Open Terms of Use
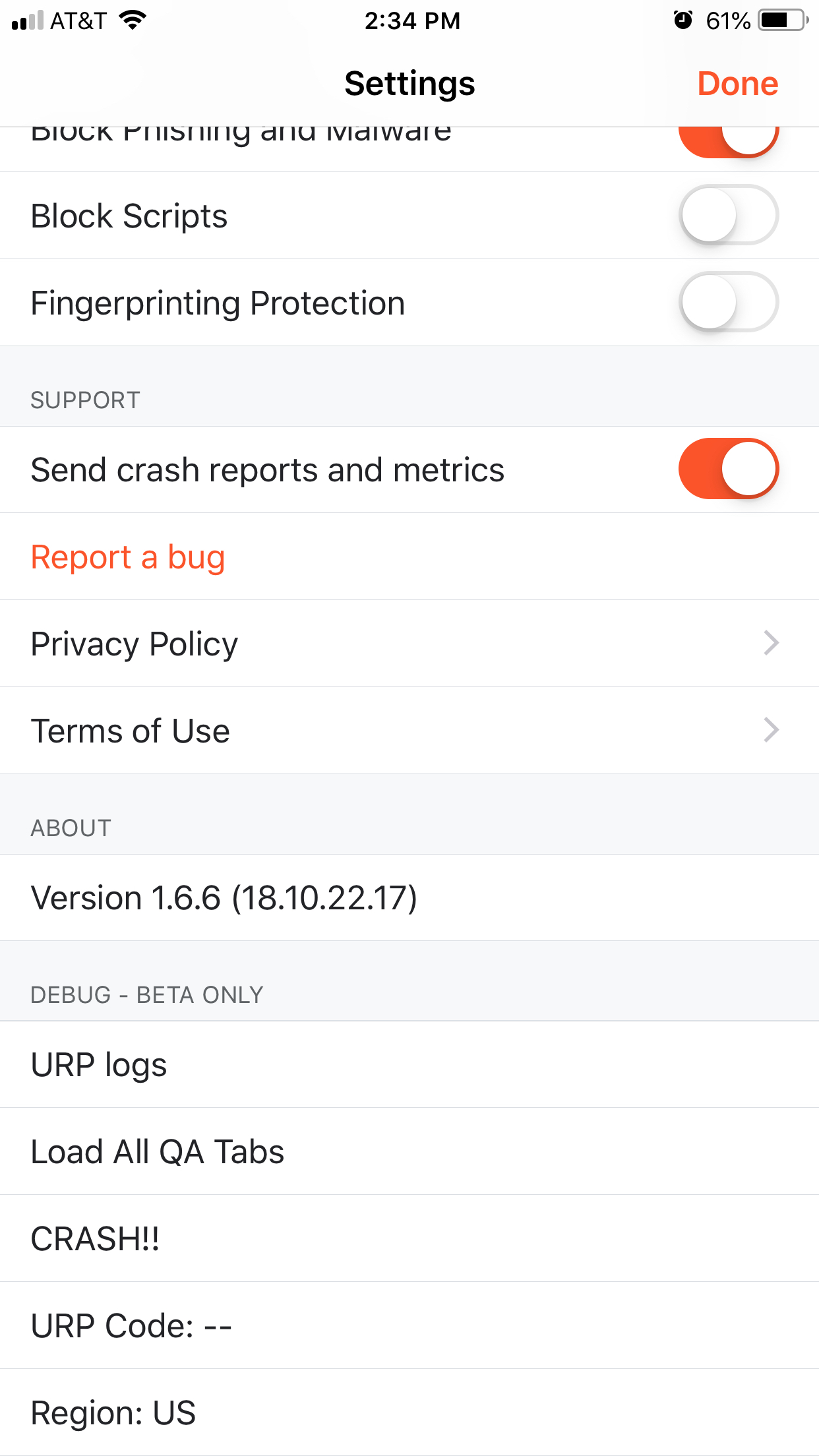819x1456 pixels. [x=409, y=731]
